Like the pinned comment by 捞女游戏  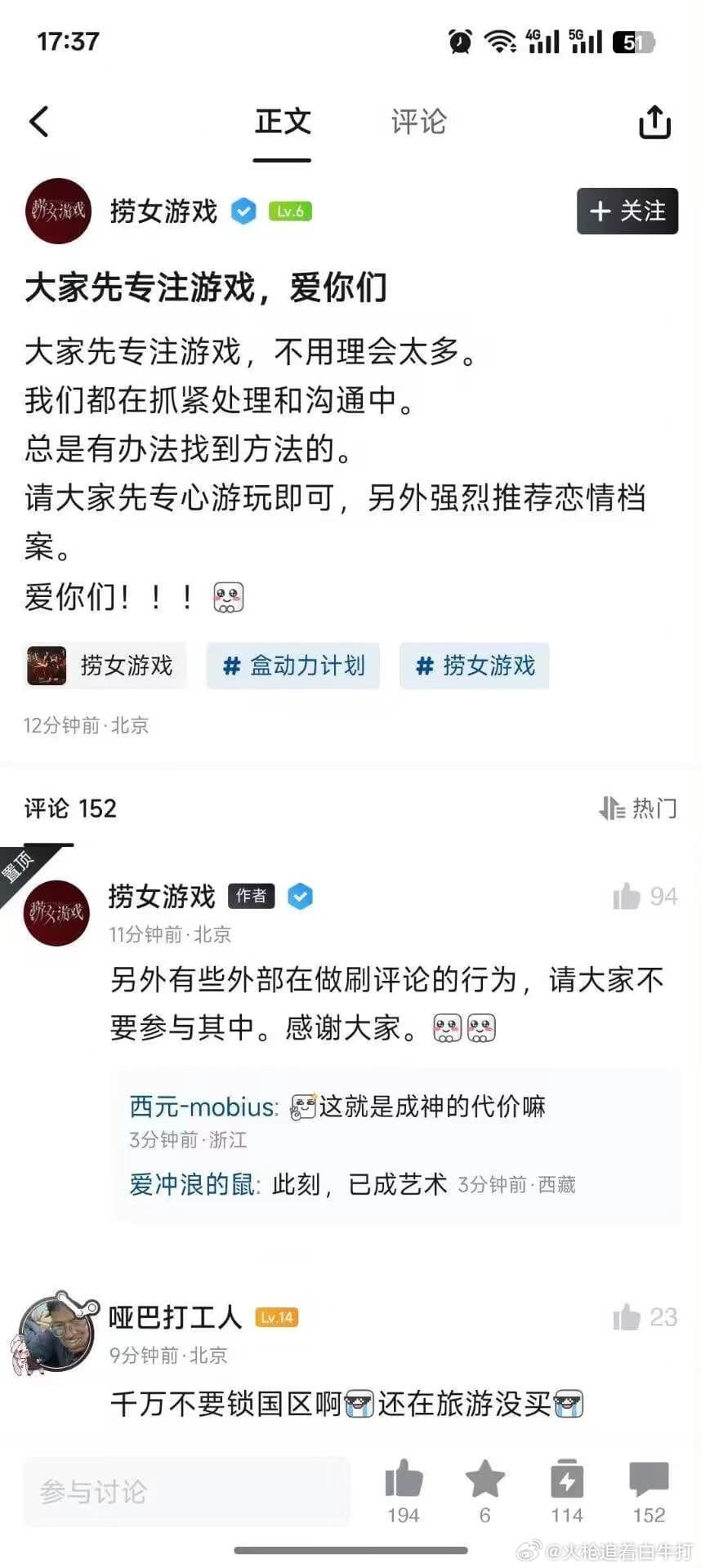627,896
